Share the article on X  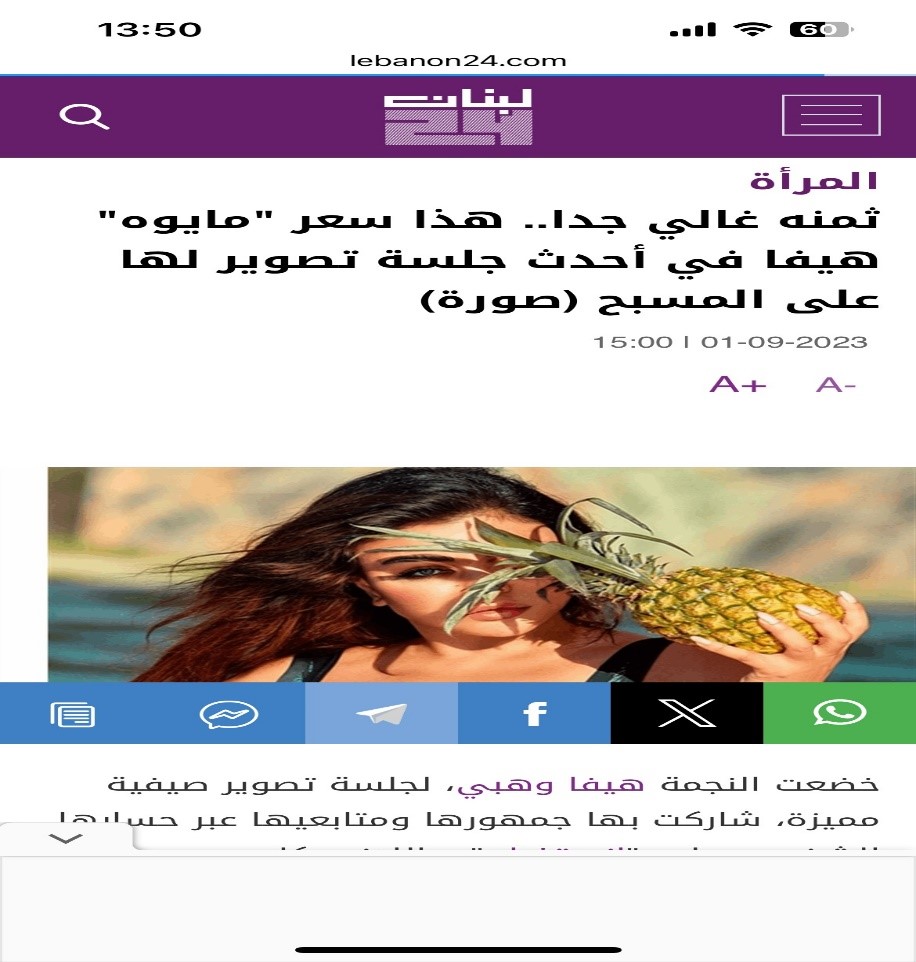tap(687, 713)
